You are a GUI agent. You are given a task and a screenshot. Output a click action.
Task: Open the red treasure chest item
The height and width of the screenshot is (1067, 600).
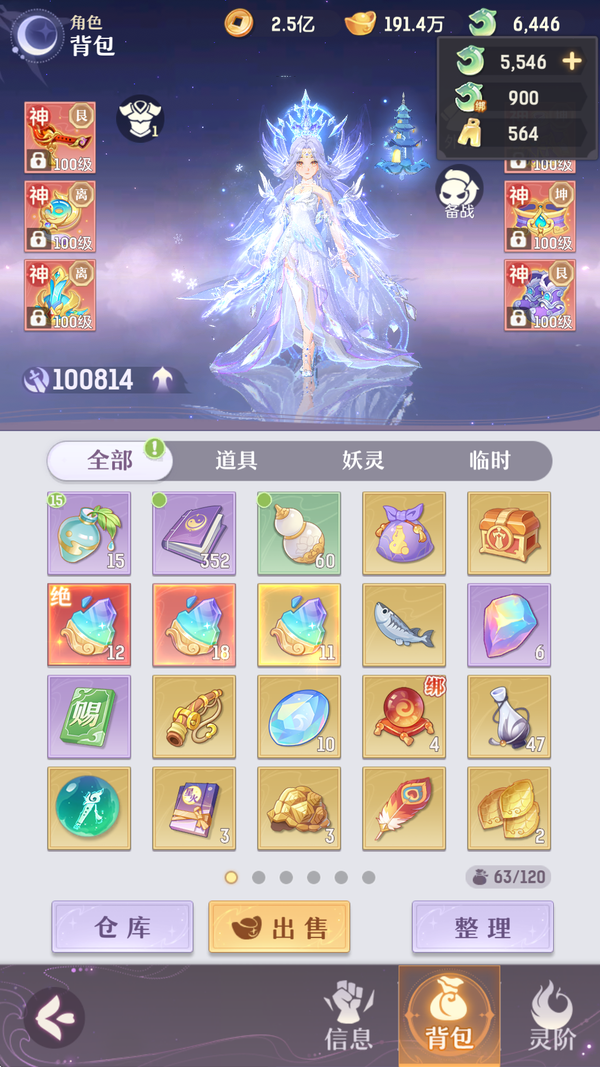(x=509, y=533)
